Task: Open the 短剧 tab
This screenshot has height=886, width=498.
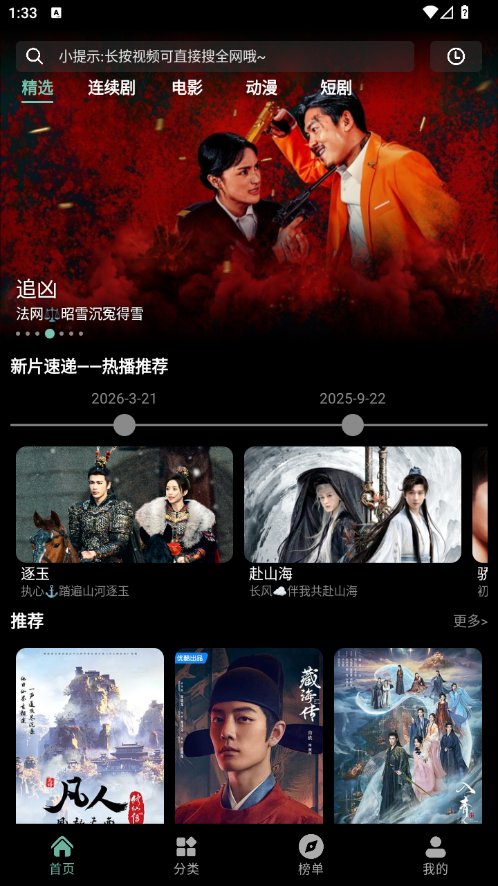Action: click(336, 88)
